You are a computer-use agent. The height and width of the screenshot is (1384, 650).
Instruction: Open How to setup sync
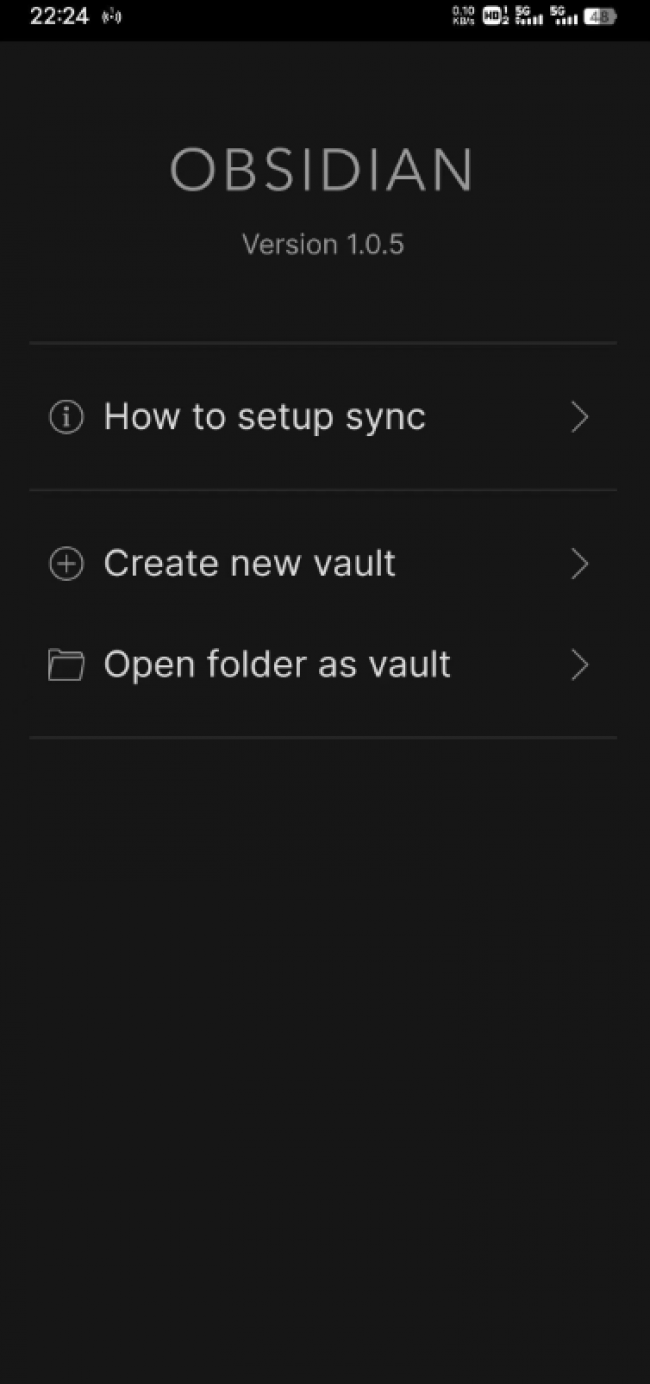(265, 417)
